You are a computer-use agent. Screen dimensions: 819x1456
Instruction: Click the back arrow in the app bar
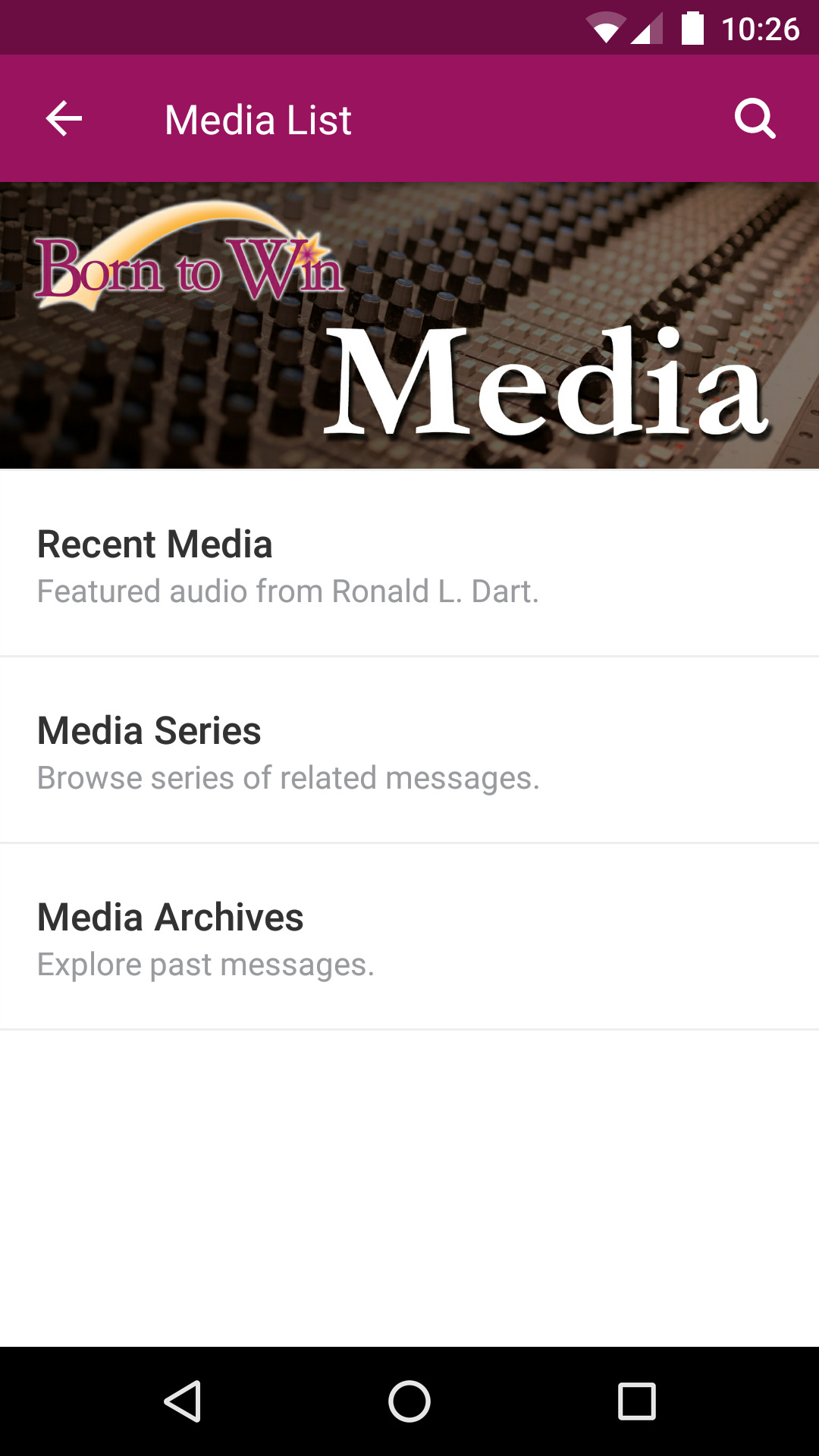63,118
